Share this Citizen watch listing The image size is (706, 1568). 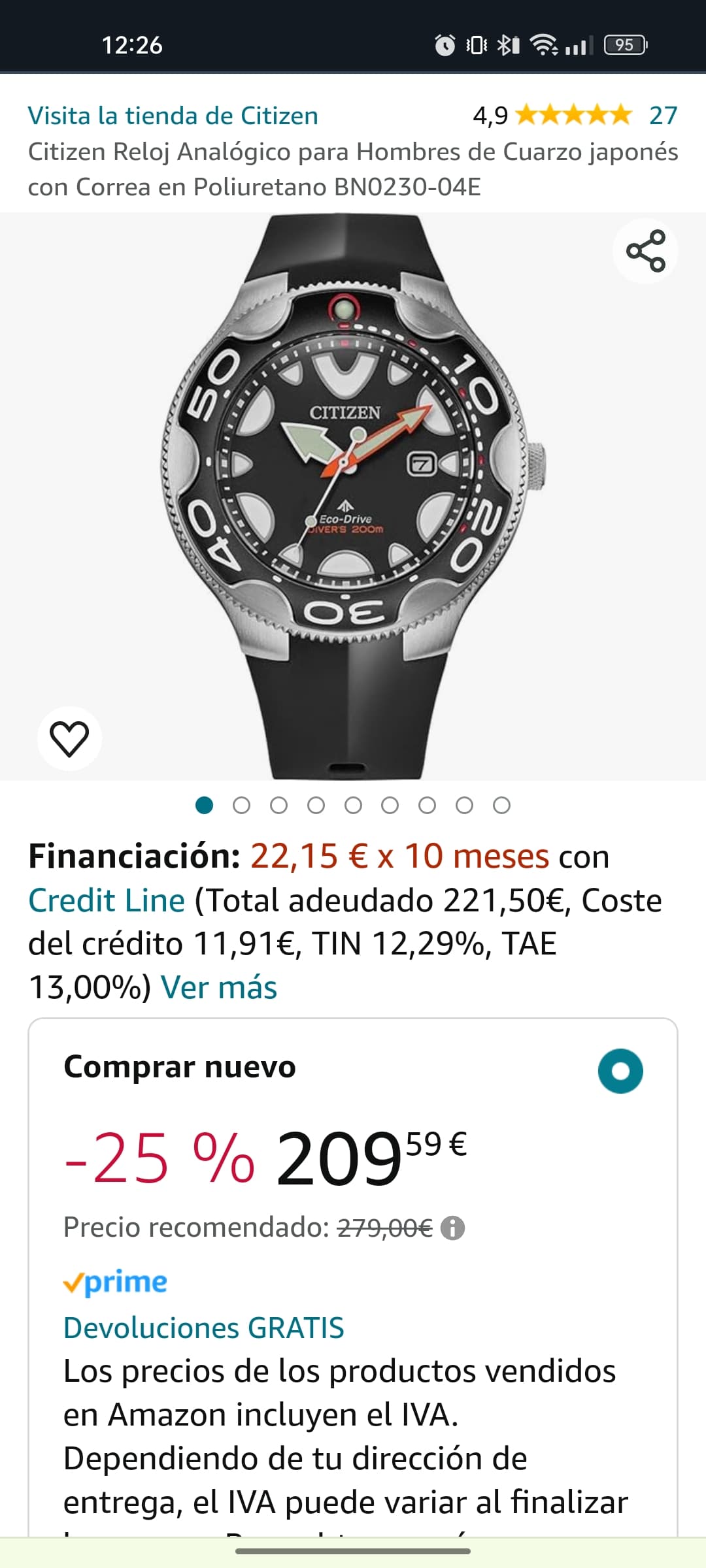click(x=645, y=251)
